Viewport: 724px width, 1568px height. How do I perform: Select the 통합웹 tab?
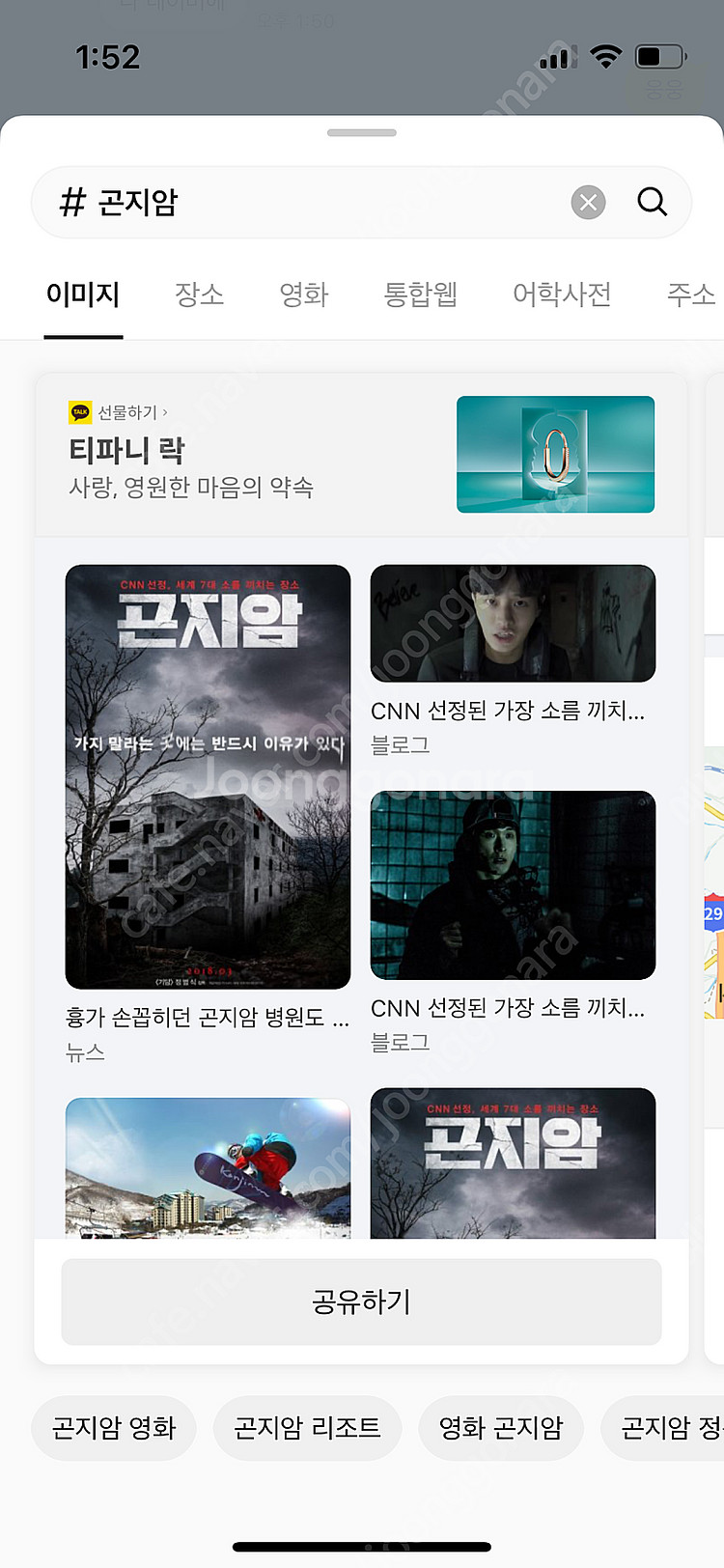(420, 294)
